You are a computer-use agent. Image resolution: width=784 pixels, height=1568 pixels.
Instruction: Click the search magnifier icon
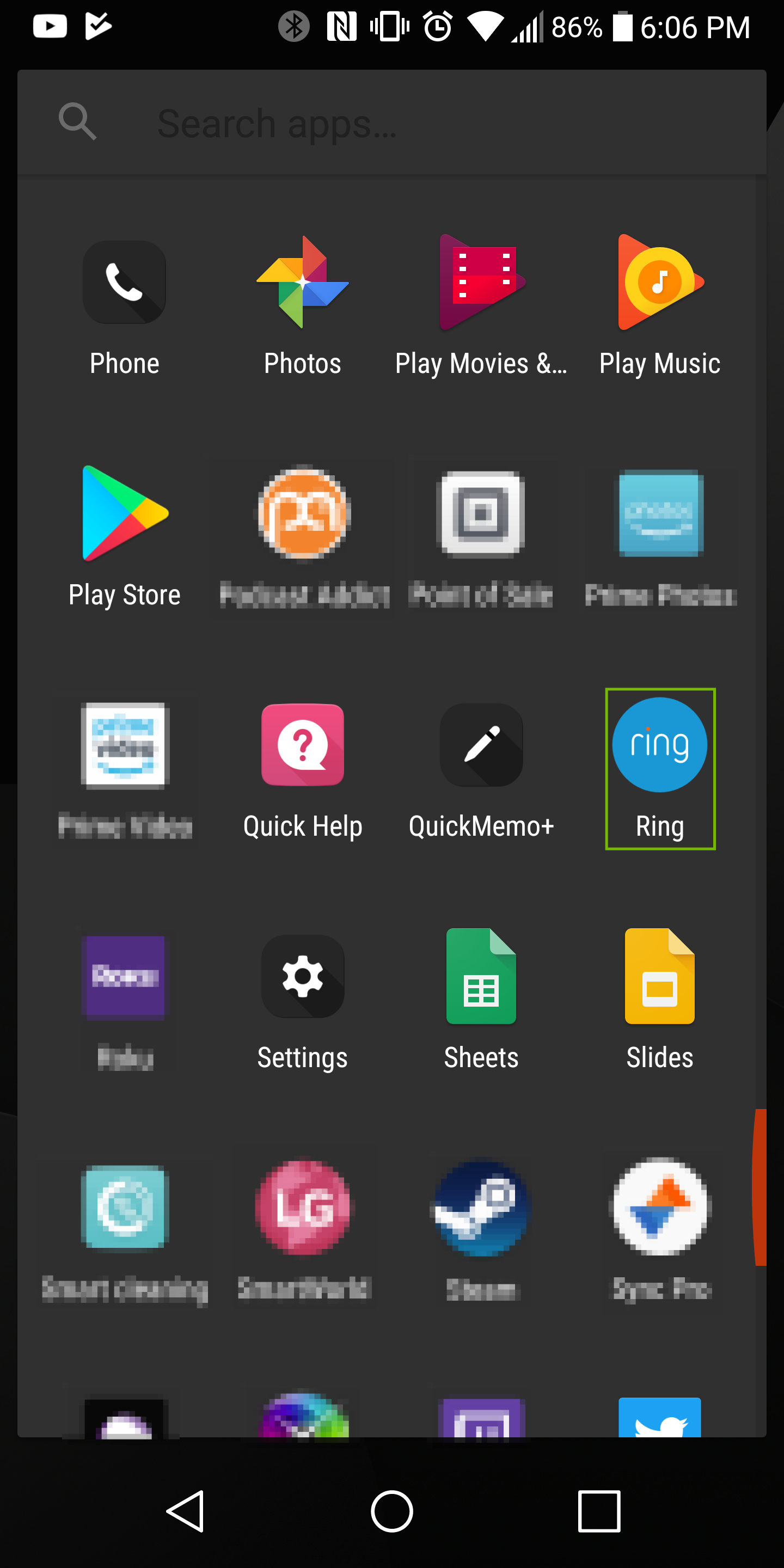(x=78, y=122)
